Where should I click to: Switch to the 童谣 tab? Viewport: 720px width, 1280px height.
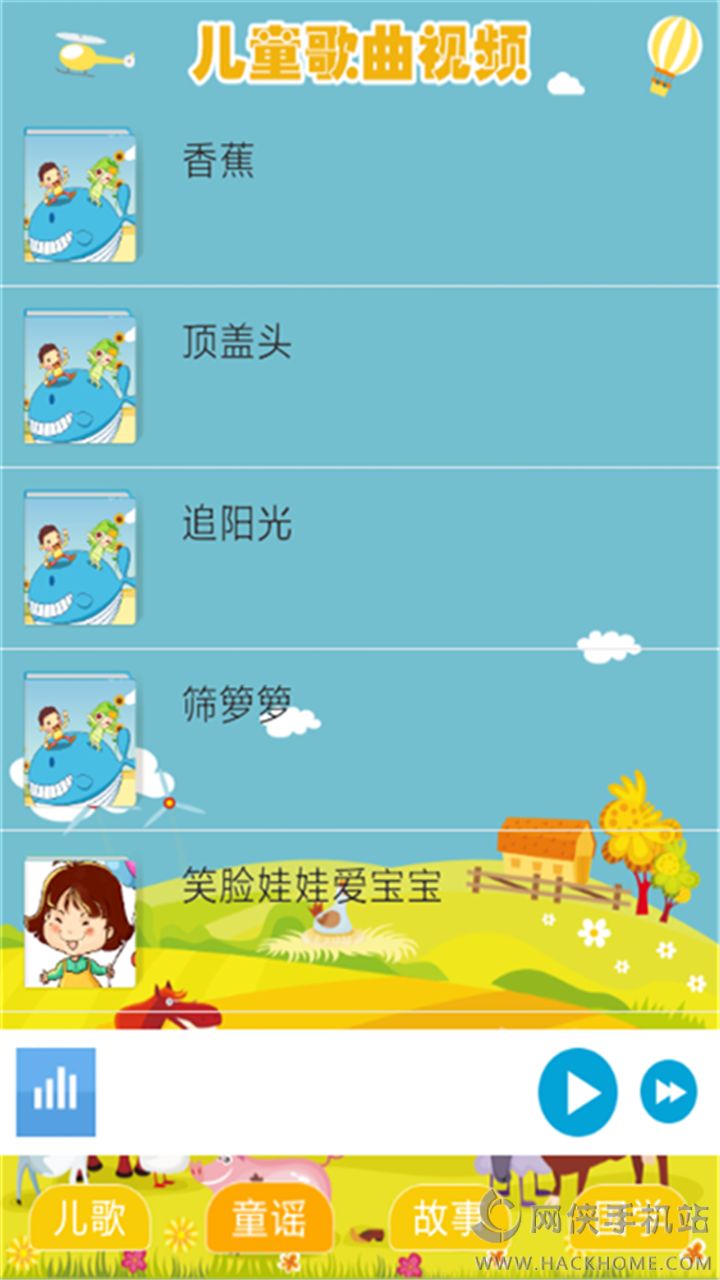267,1221
